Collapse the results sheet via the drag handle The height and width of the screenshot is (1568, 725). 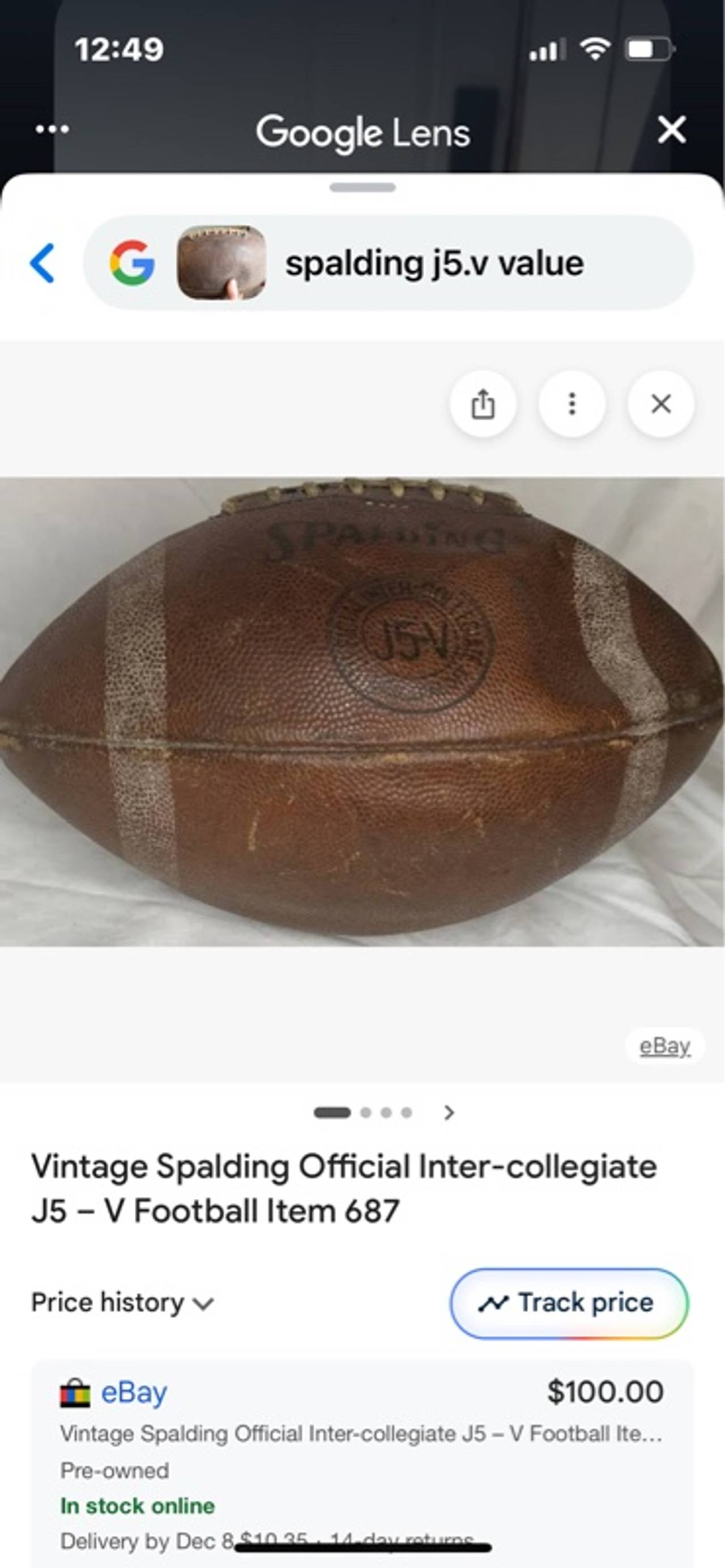pos(362,189)
